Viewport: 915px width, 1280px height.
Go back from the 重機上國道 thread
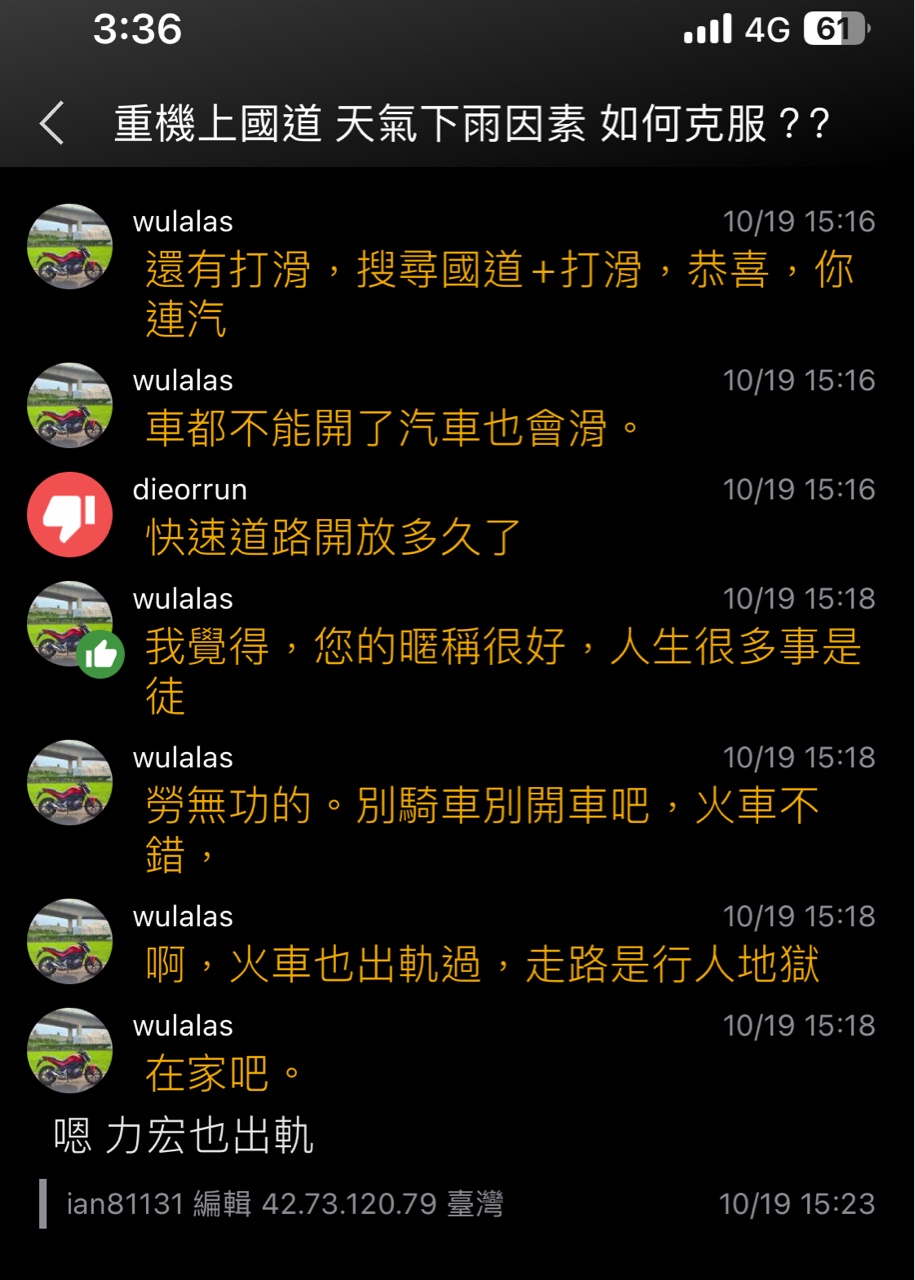tap(52, 124)
